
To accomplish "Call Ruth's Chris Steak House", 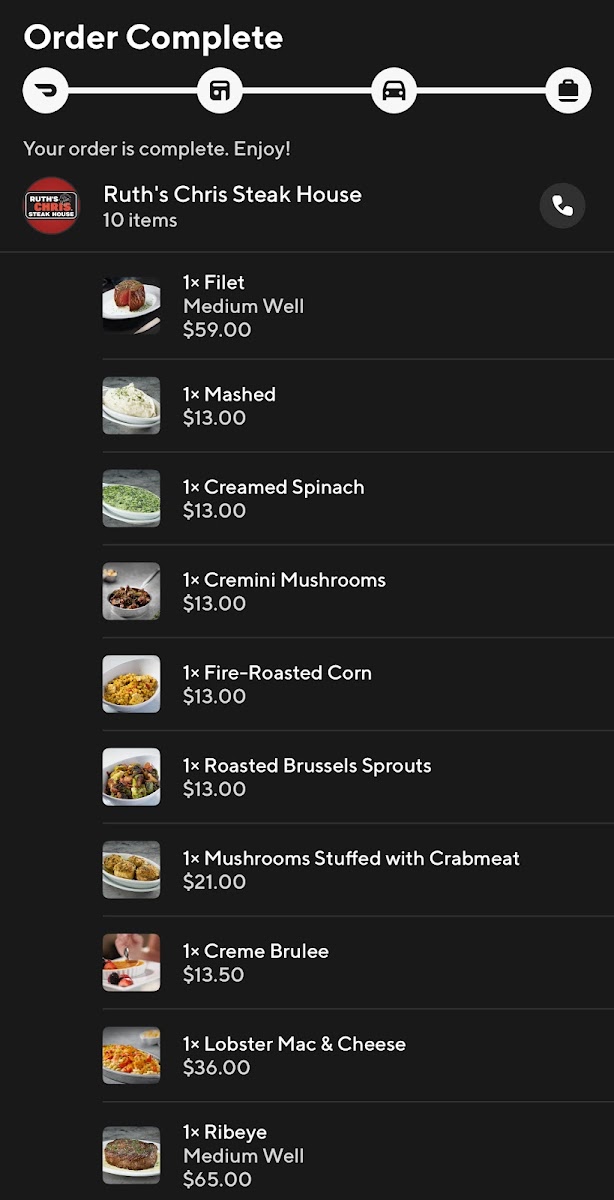I will (562, 206).
